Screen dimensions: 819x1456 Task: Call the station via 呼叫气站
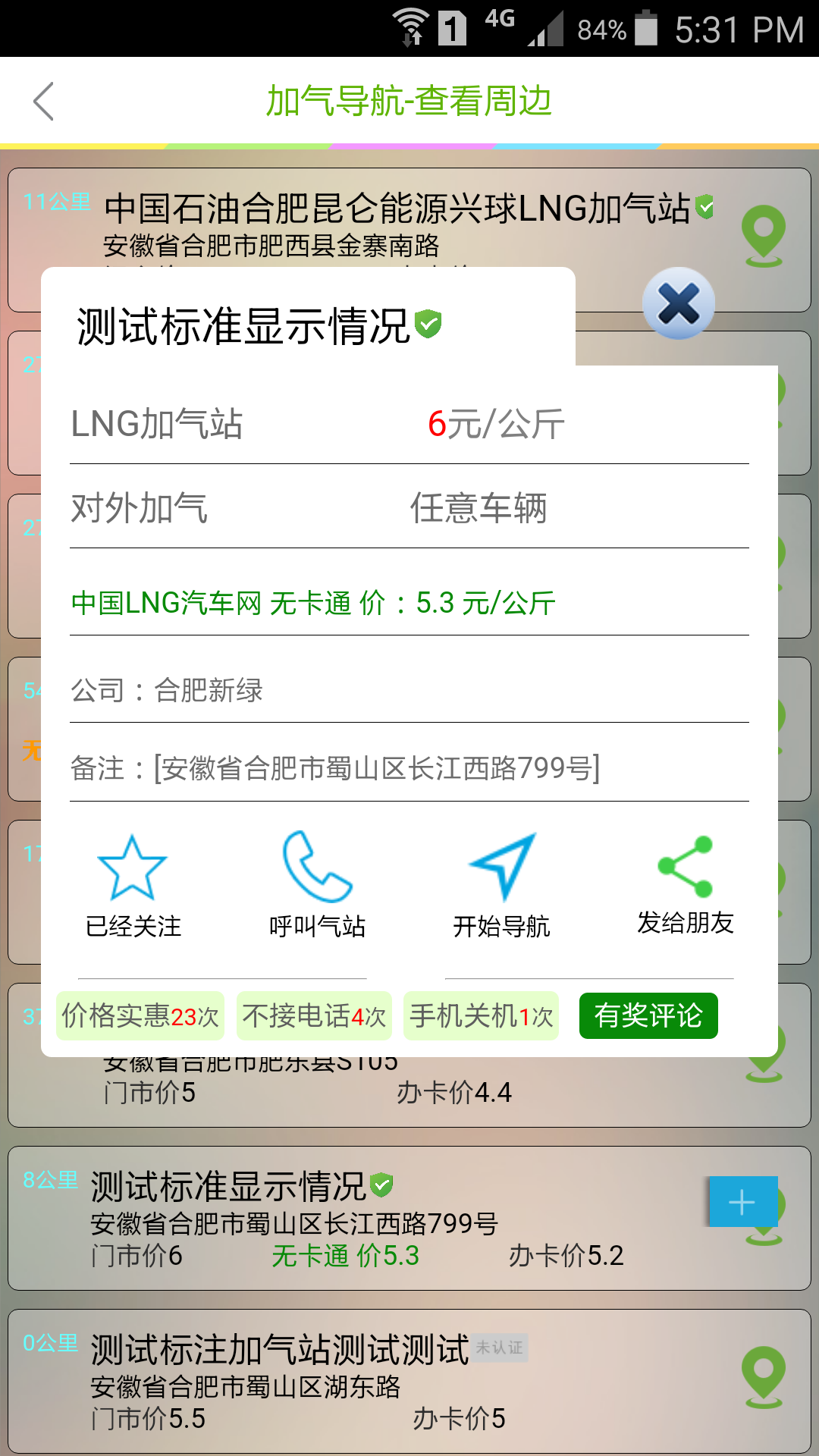coord(317,868)
